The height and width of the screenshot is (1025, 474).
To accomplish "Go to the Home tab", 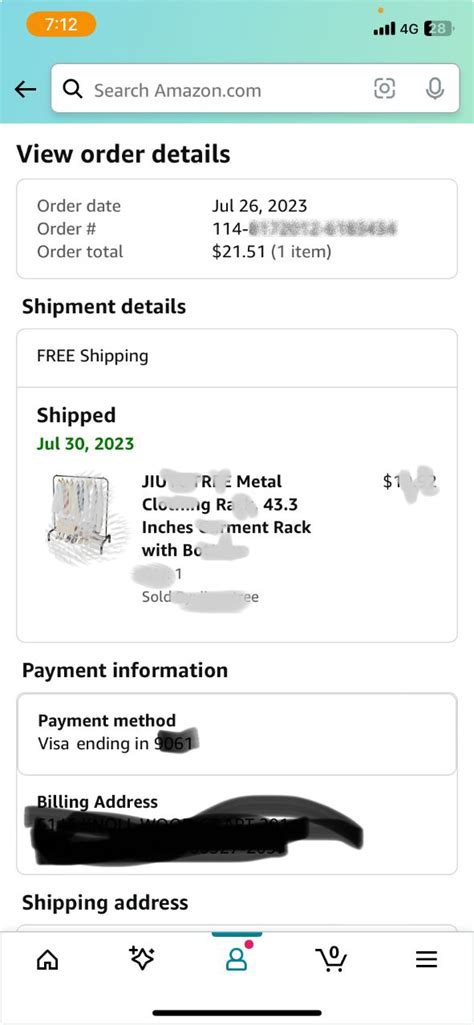I will 47,959.
